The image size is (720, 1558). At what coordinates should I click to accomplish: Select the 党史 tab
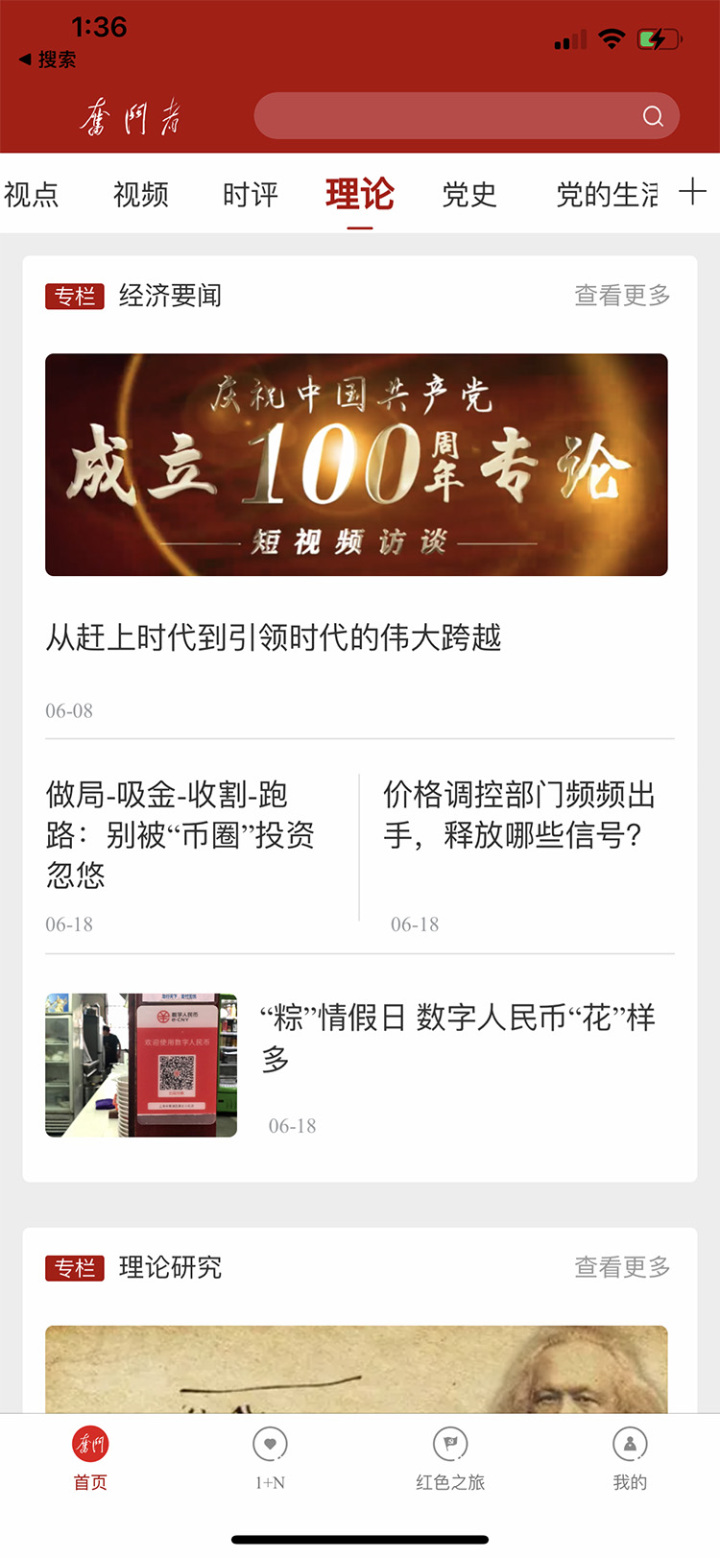pos(469,194)
